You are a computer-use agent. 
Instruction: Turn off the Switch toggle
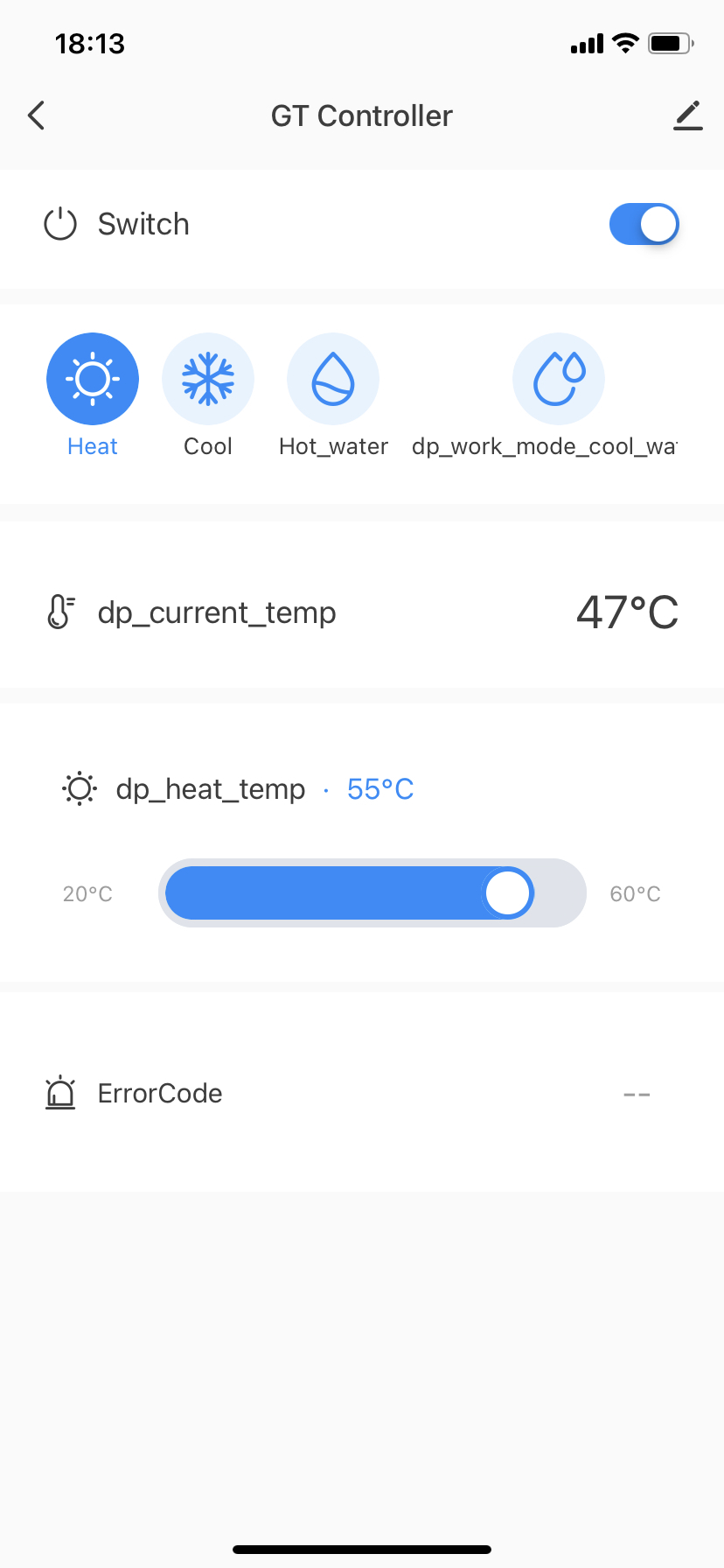644,224
